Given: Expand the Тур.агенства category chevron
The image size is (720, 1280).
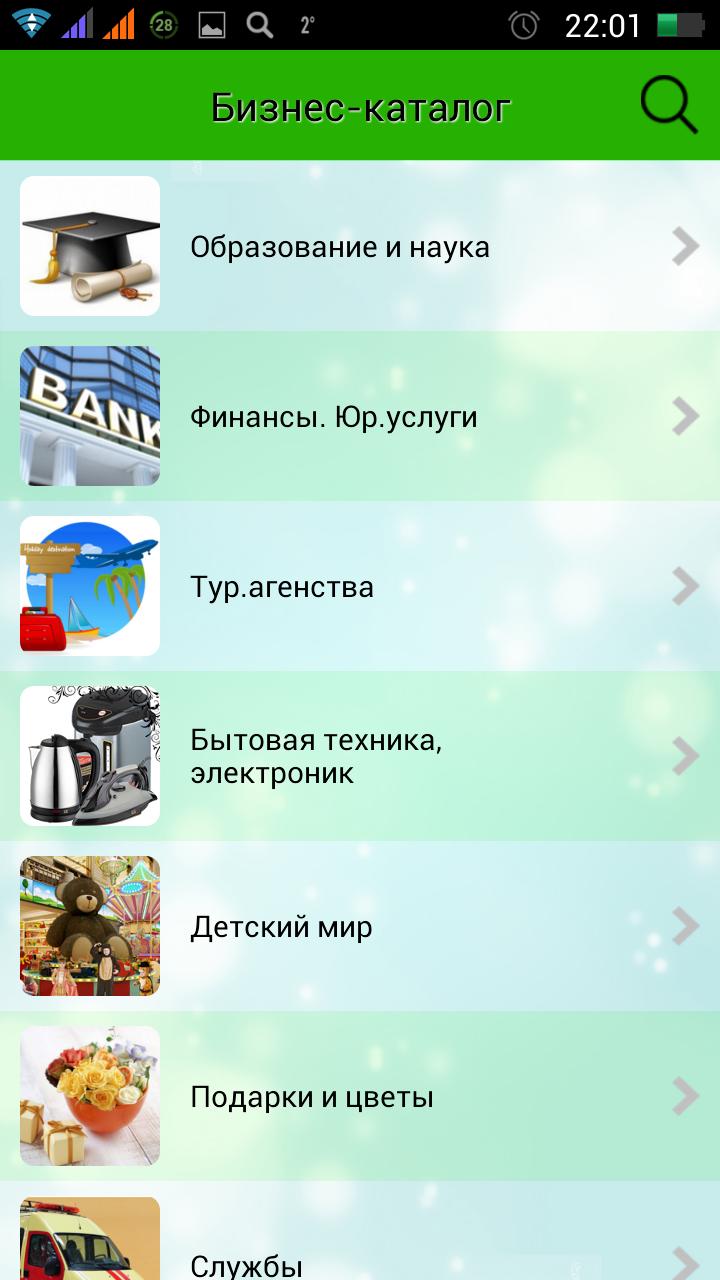Looking at the screenshot, I should (x=684, y=585).
